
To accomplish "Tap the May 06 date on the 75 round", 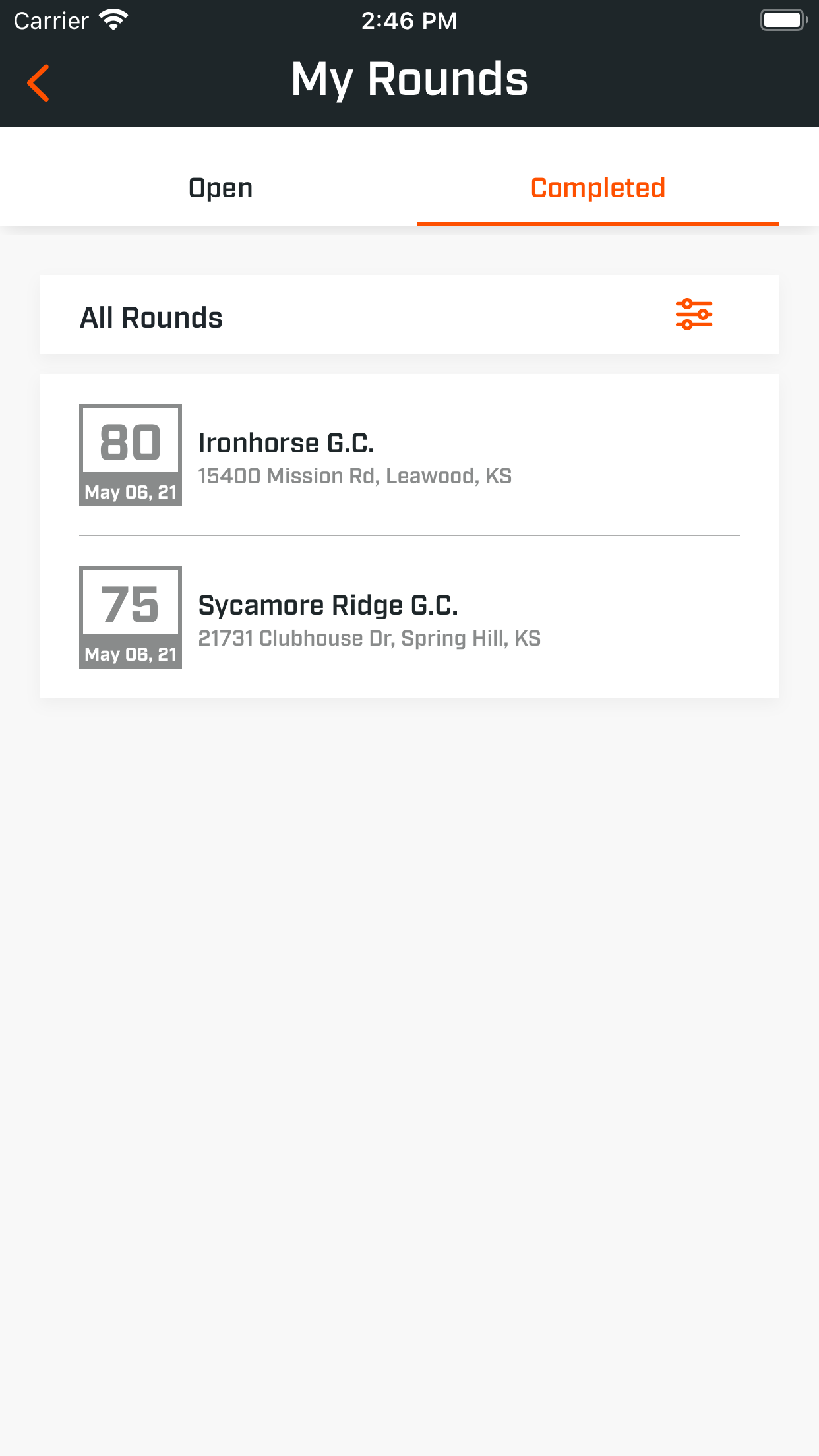I will tap(130, 655).
